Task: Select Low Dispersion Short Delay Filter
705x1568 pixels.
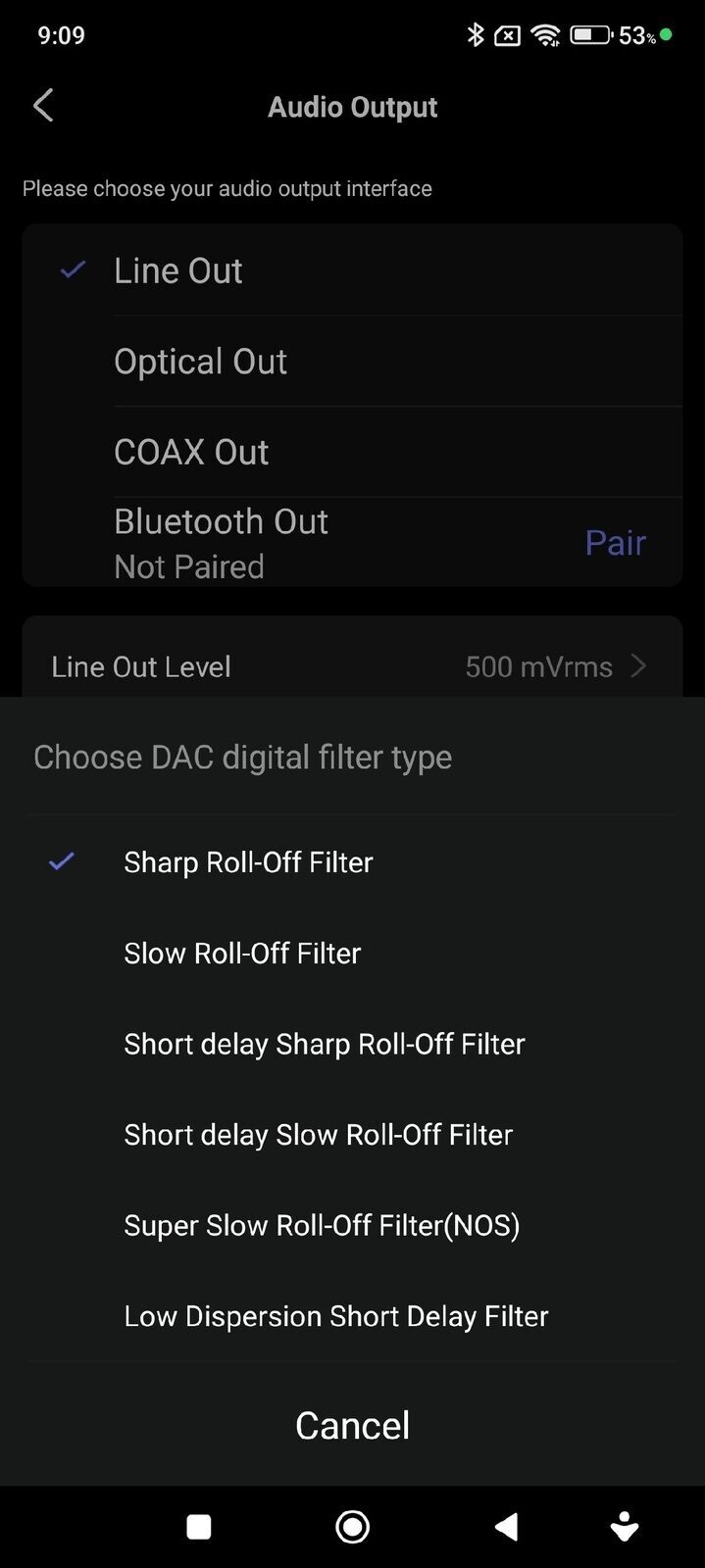Action: (352, 1316)
